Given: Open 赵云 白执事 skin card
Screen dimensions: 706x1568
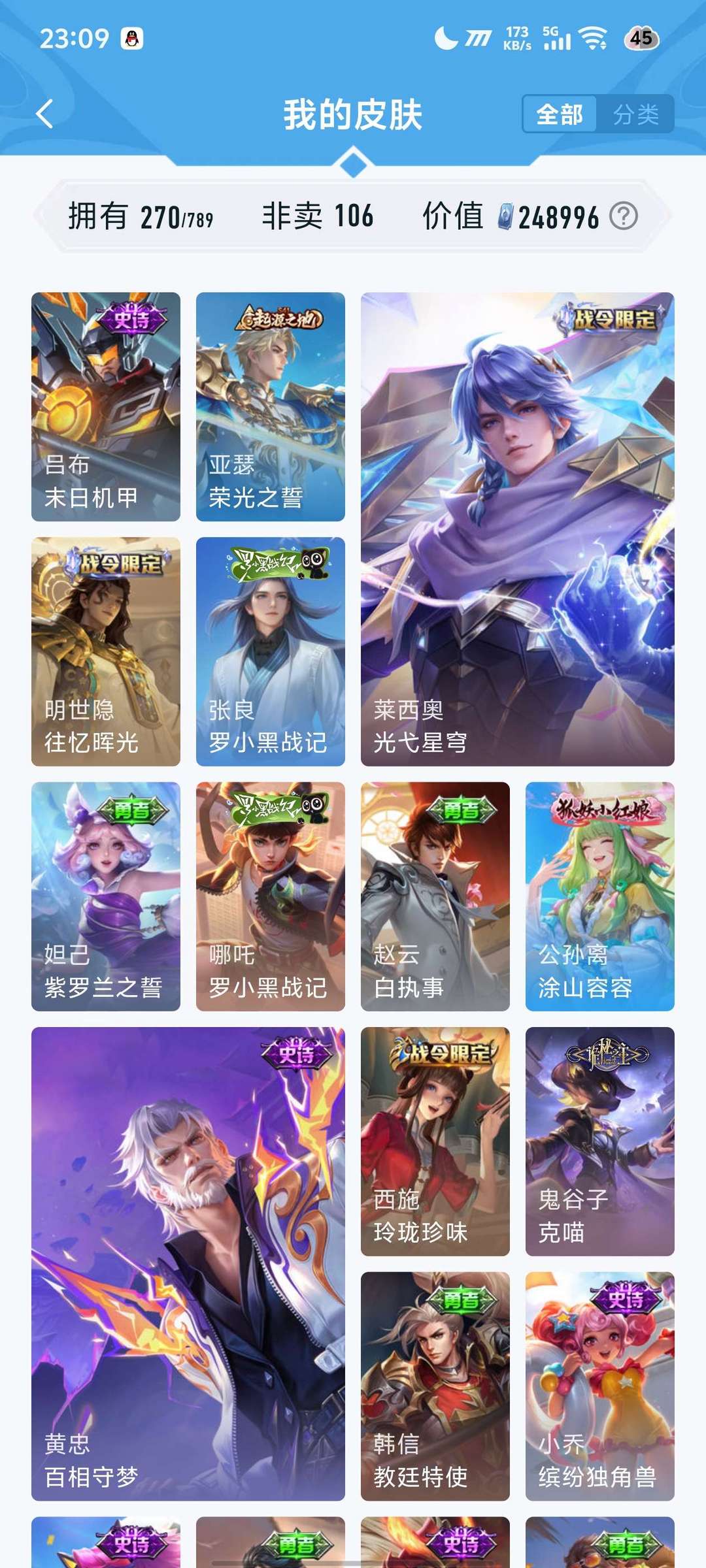Looking at the screenshot, I should [x=435, y=896].
